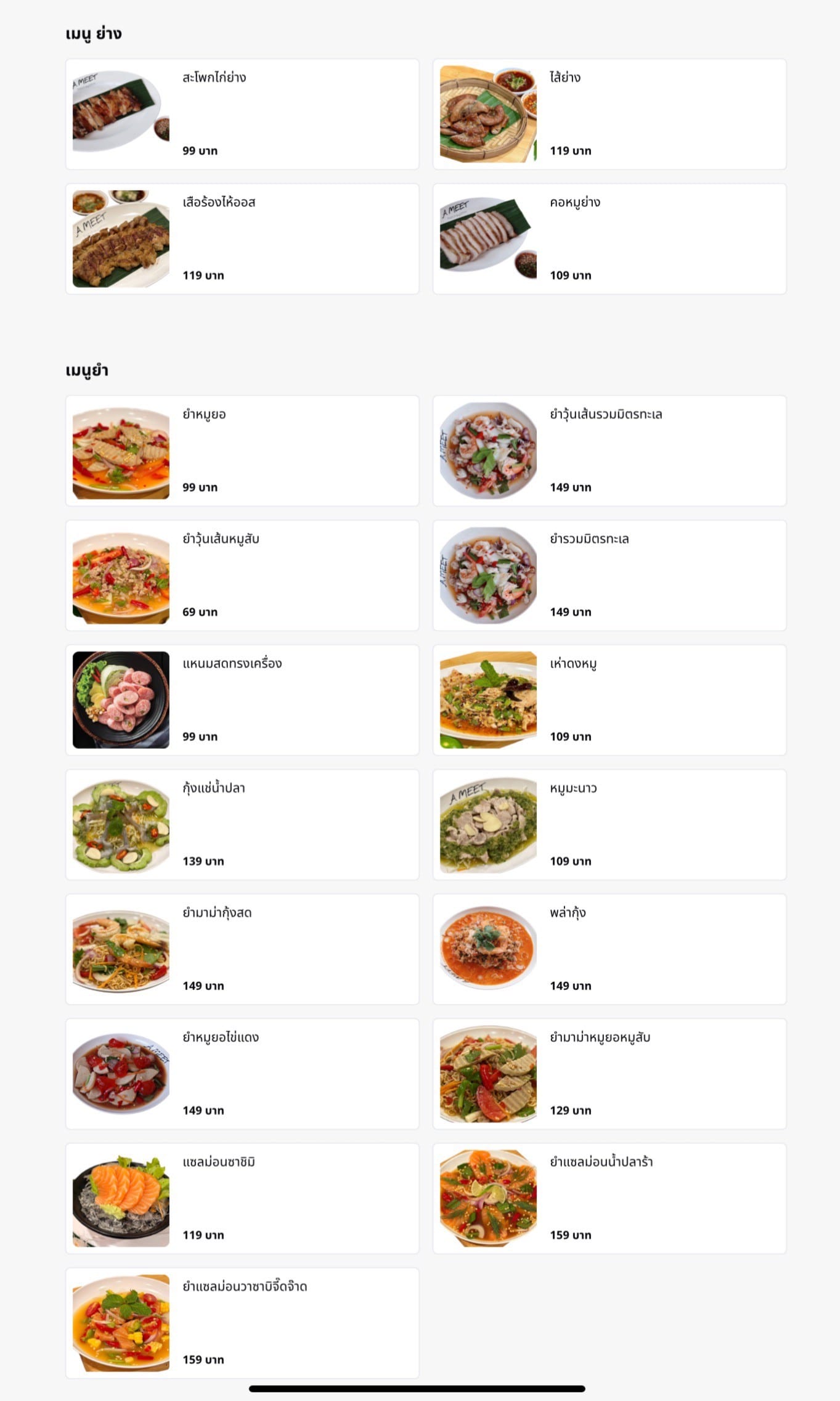The height and width of the screenshot is (1401, 840).
Task: Choose the ยำมาม่าหมูยอหมูสับ card
Action: pos(610,1074)
